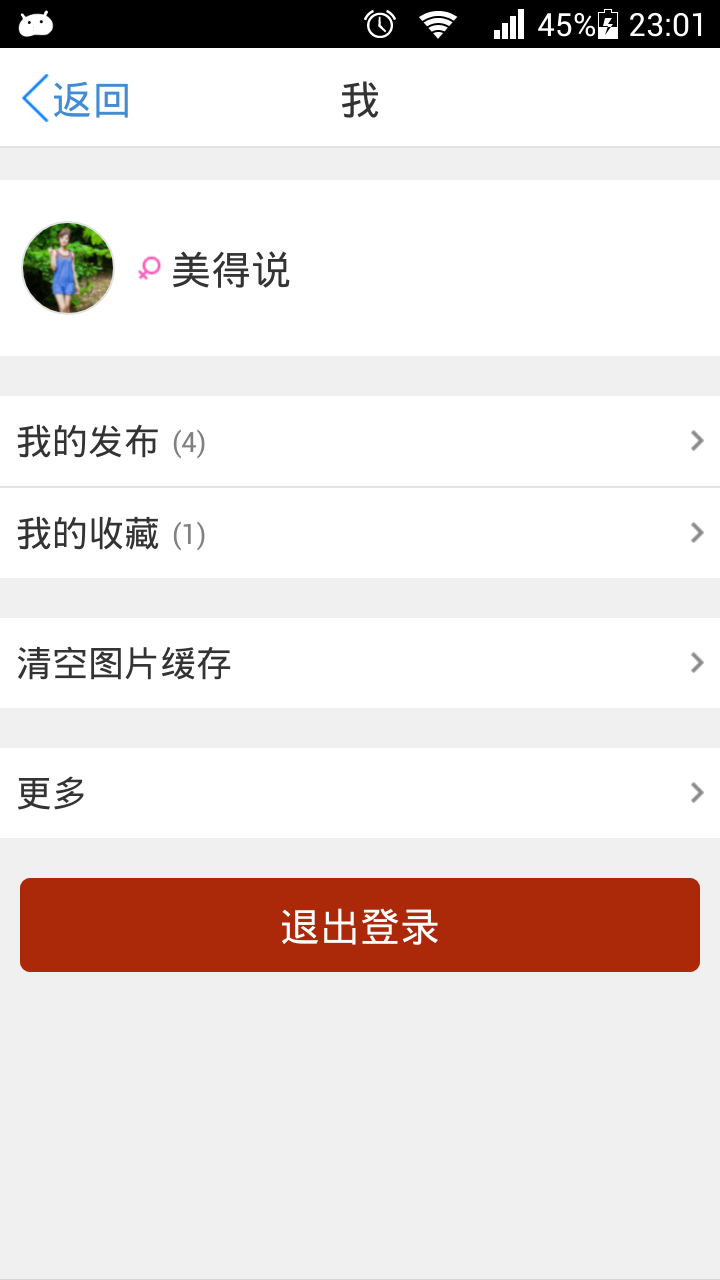
Task: Open the 更多 settings row
Action: tap(360, 793)
